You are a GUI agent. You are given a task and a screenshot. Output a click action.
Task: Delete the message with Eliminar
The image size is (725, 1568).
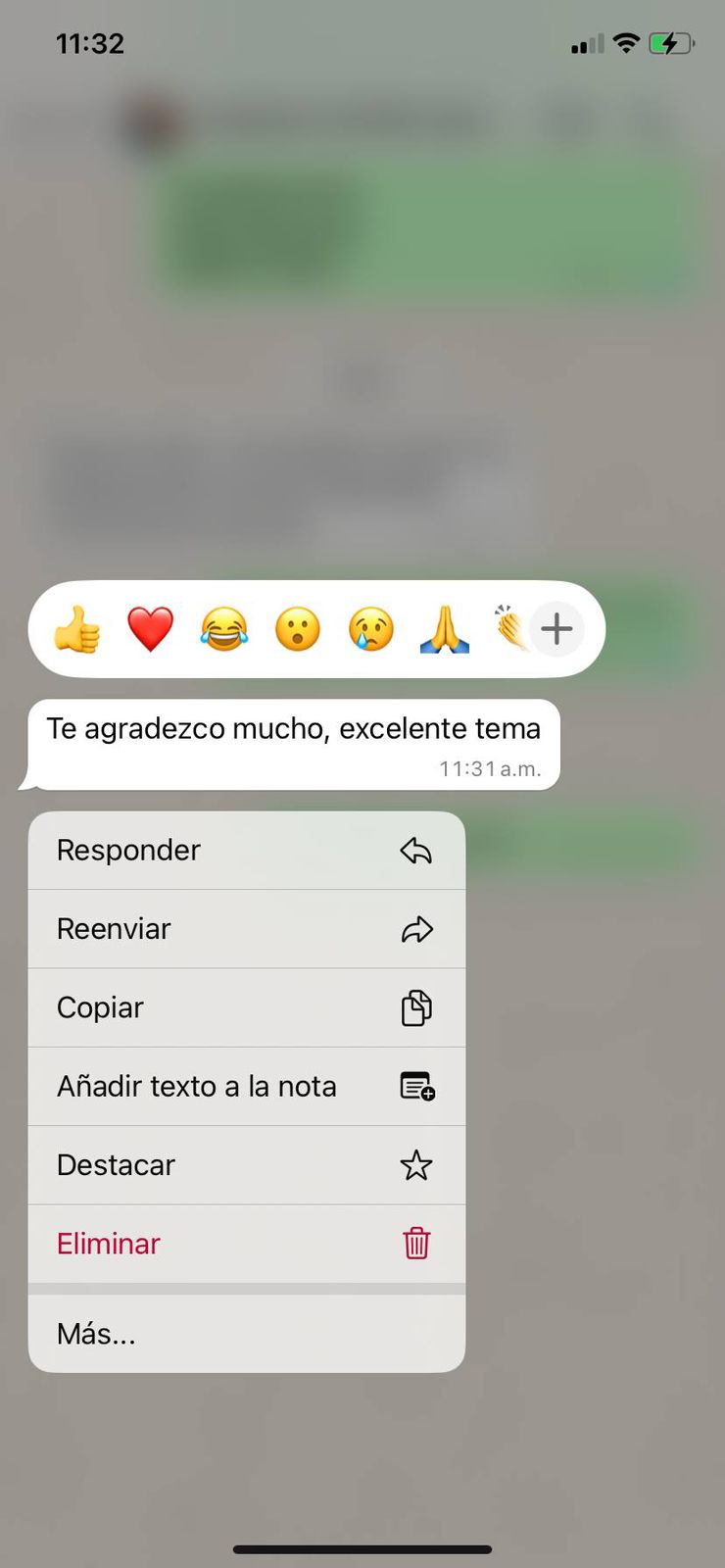(246, 1244)
